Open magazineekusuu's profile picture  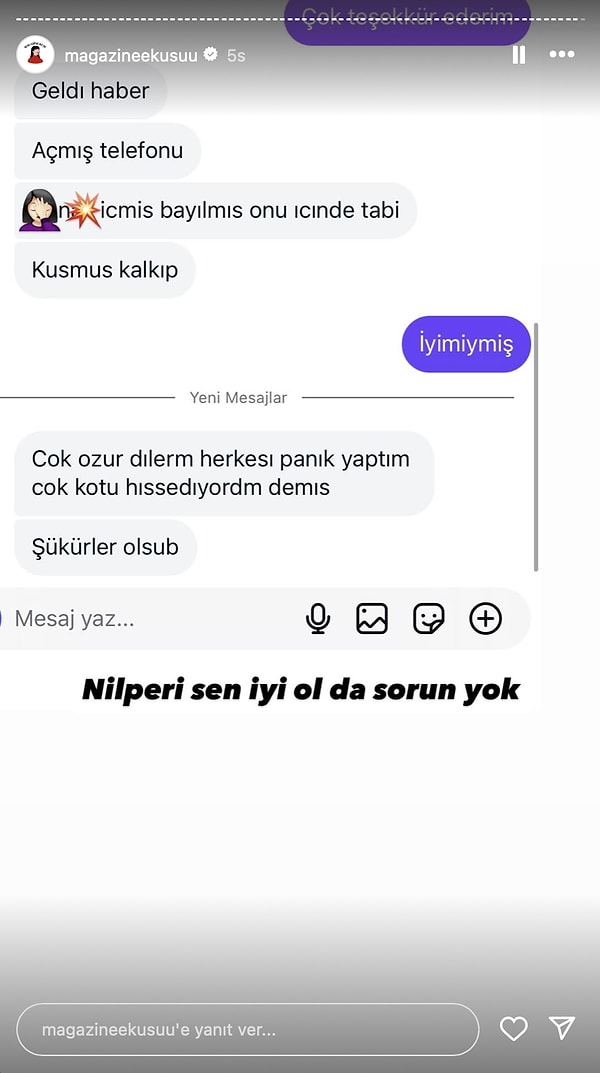36,55
